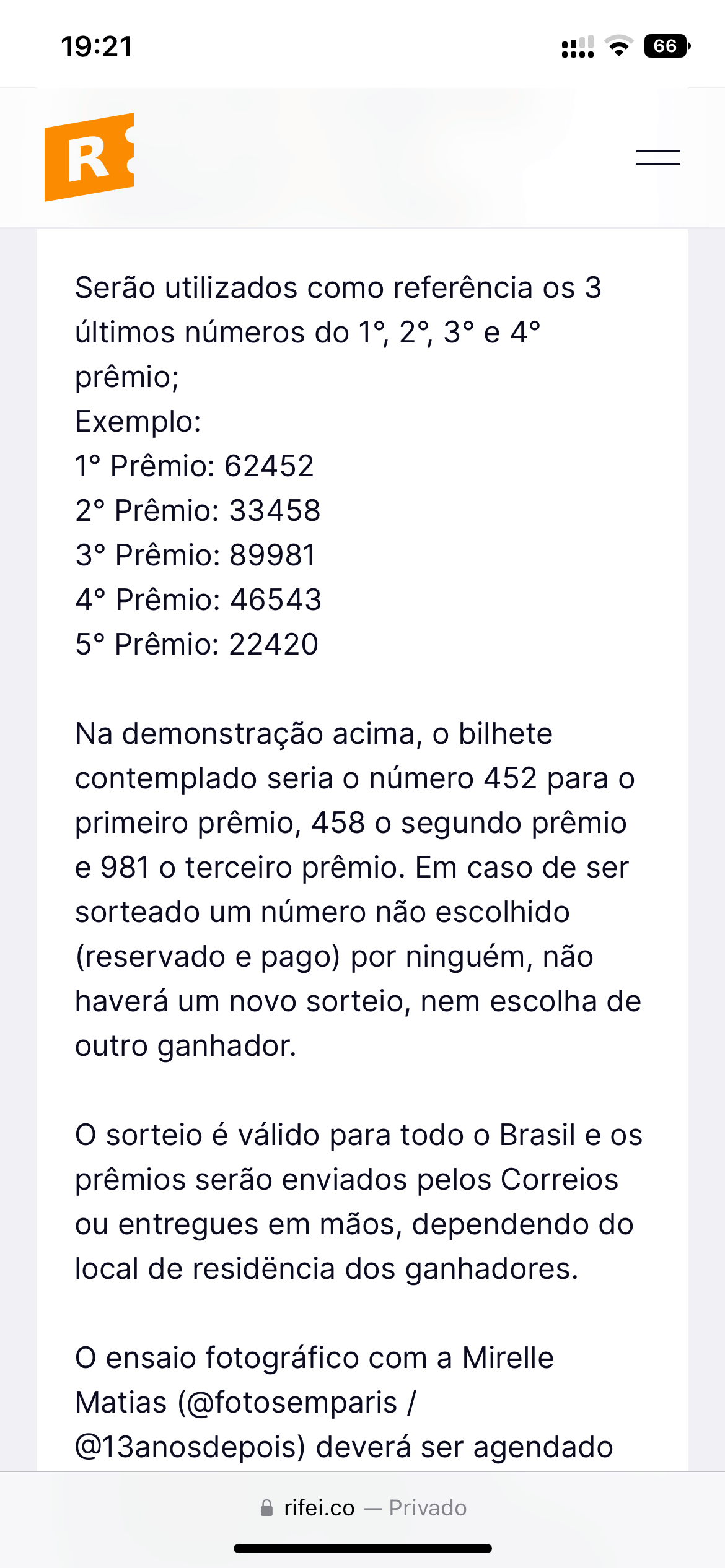Open the hamburger navigation menu
The image size is (725, 1568).
point(657,157)
